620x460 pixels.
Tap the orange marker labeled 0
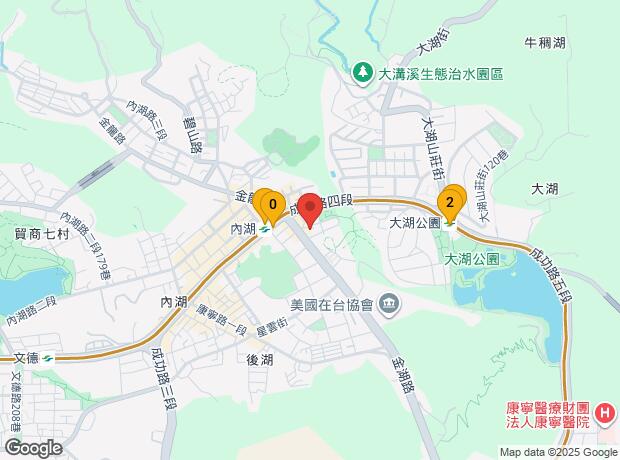(x=273, y=205)
